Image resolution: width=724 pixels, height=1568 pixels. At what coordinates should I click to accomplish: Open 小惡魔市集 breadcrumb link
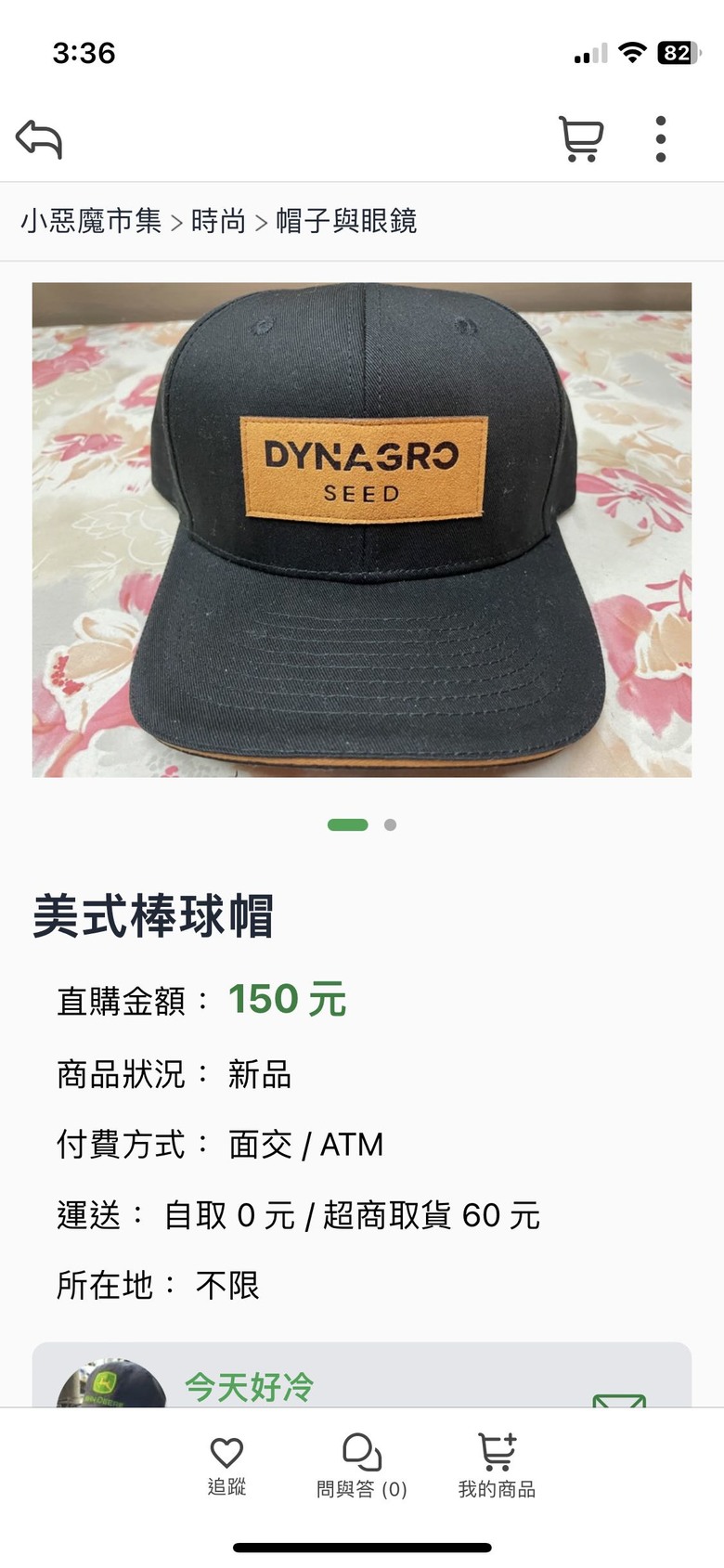(91, 221)
